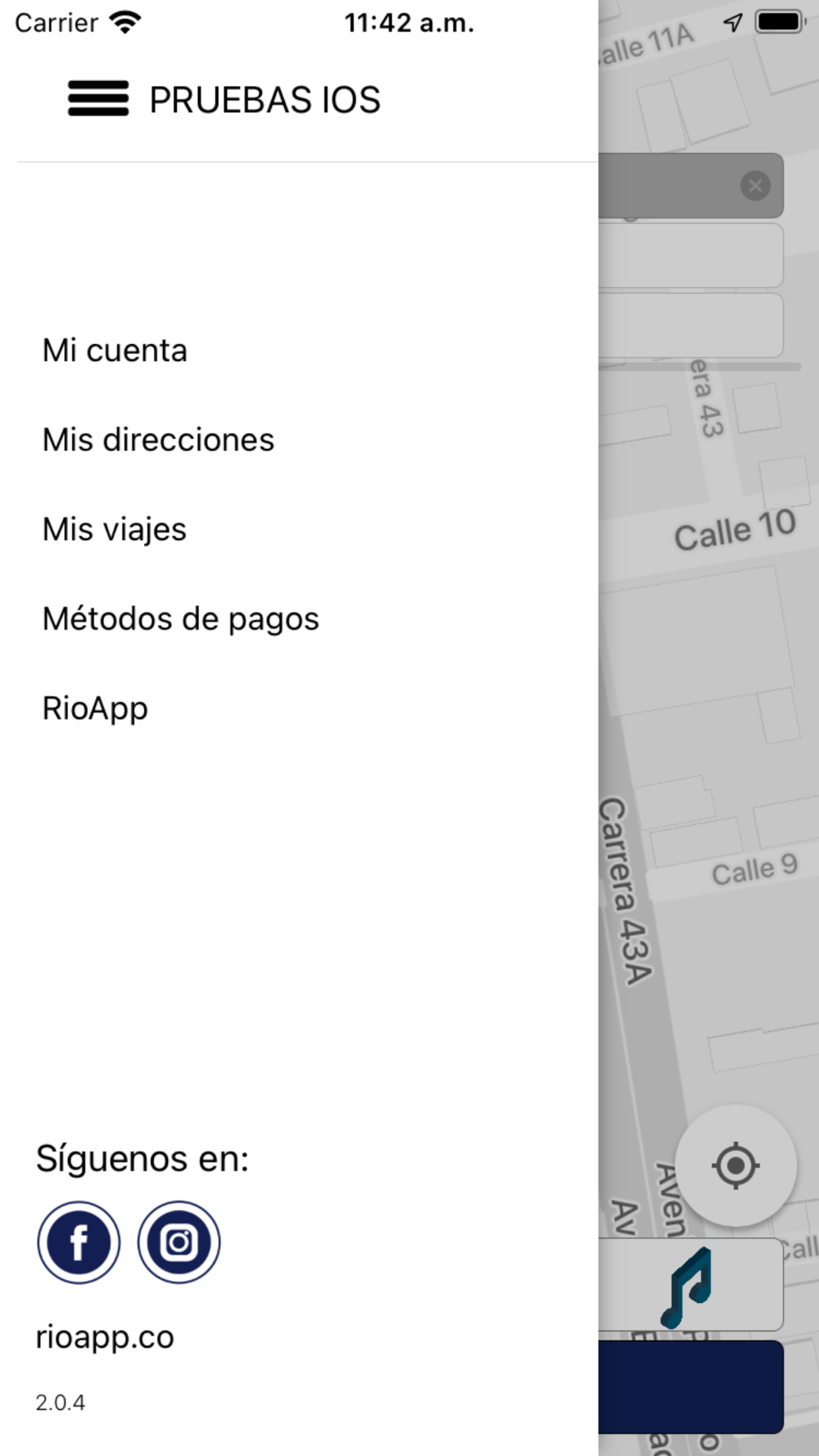Visit the Facebook page

tap(79, 1242)
